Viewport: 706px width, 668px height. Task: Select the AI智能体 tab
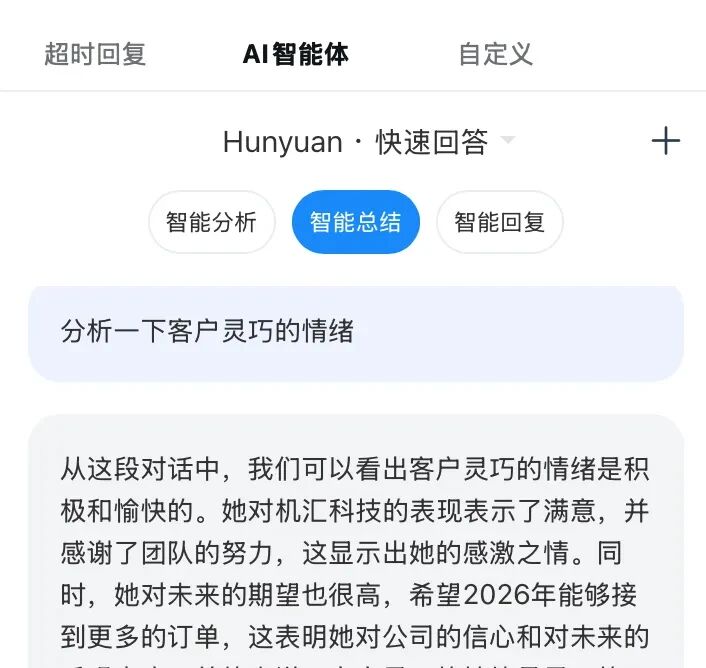click(296, 54)
